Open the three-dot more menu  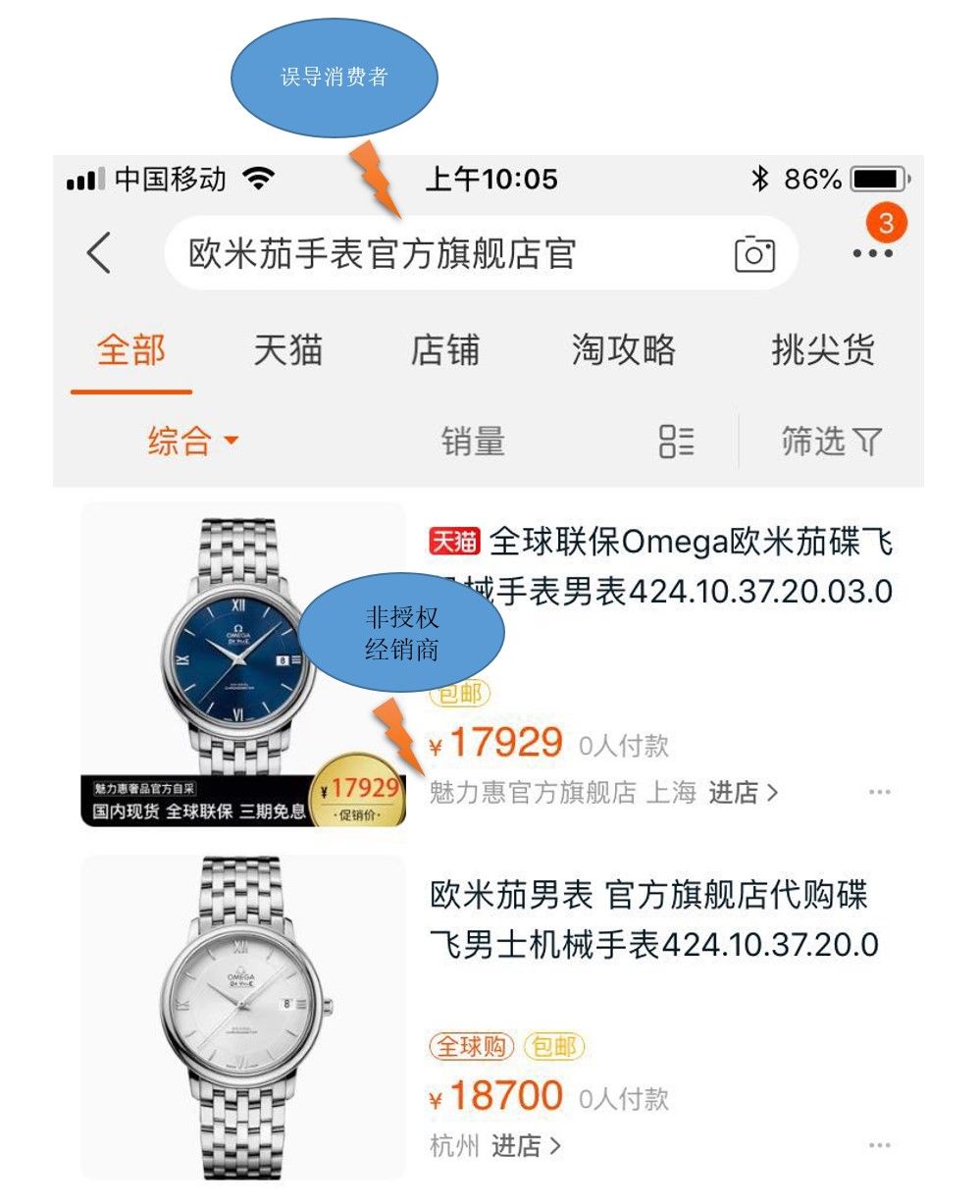point(872,253)
